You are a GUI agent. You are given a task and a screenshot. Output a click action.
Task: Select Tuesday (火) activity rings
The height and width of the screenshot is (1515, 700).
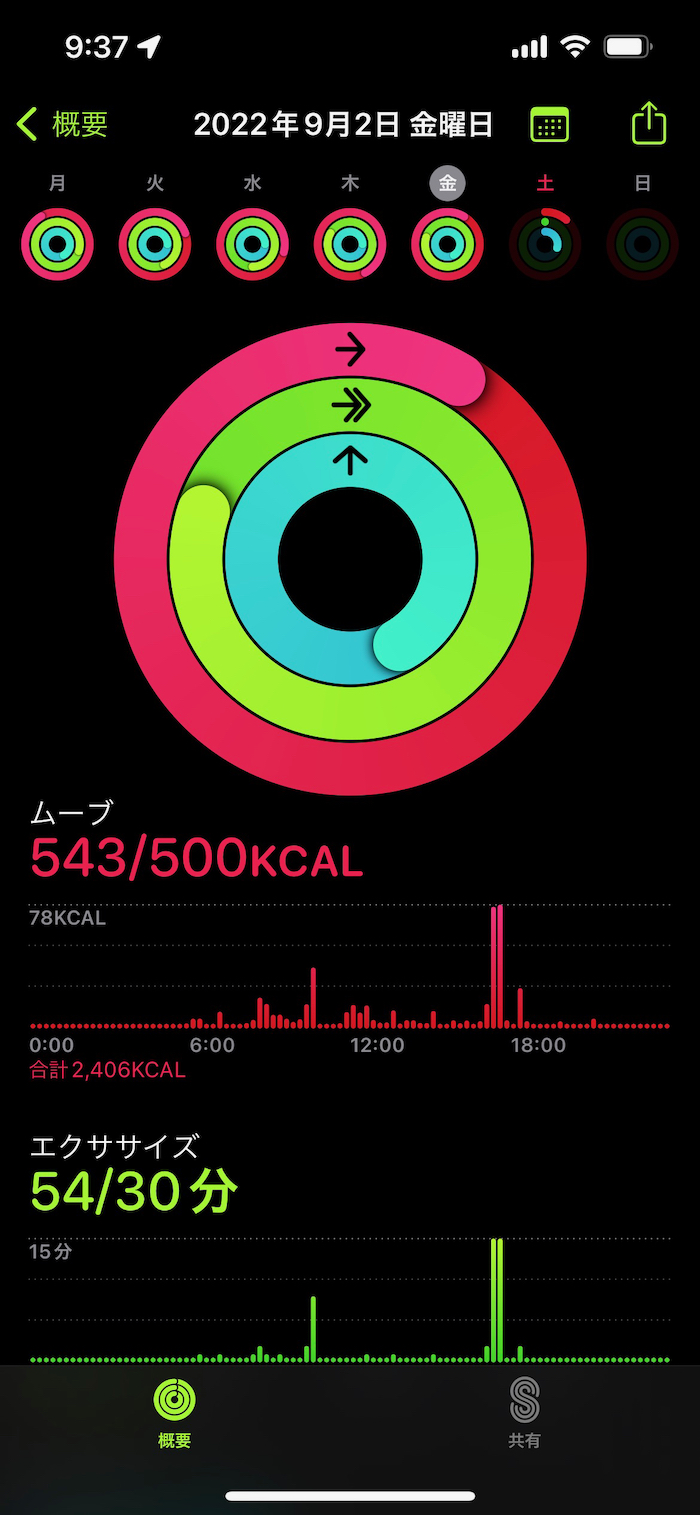click(x=155, y=243)
